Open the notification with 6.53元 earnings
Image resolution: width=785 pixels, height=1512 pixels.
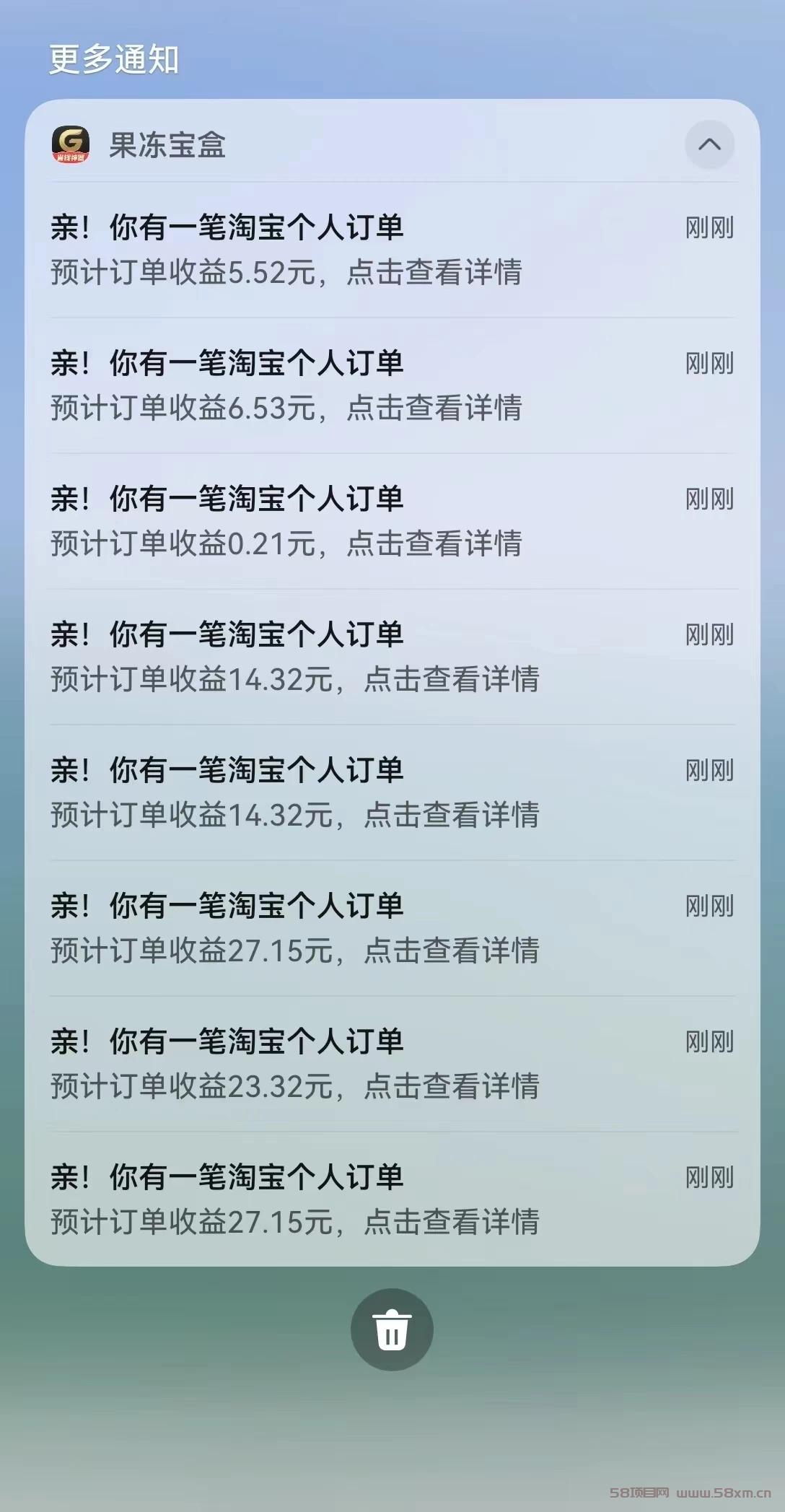click(x=392, y=385)
